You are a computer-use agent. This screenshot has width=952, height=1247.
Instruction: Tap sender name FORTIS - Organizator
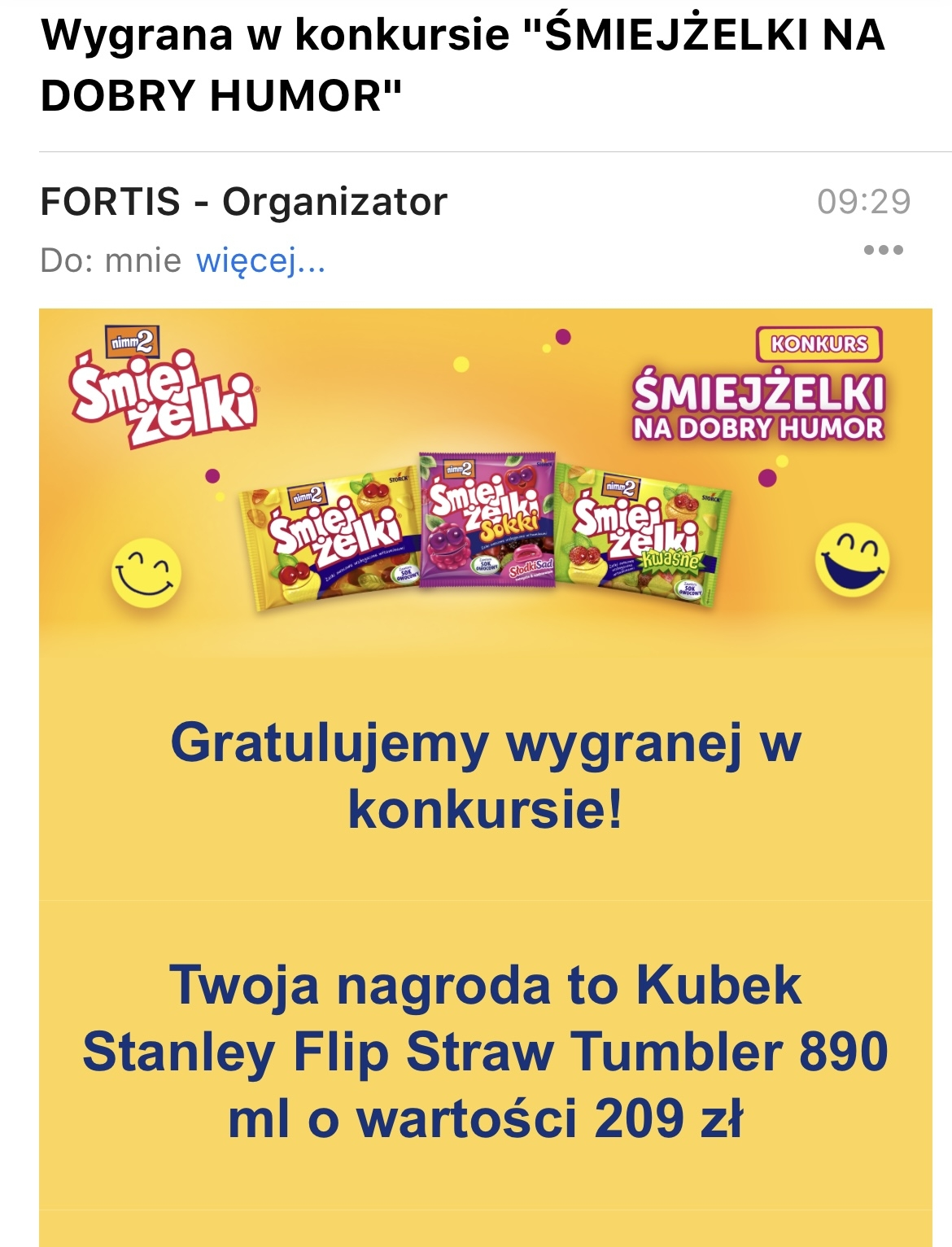243,202
